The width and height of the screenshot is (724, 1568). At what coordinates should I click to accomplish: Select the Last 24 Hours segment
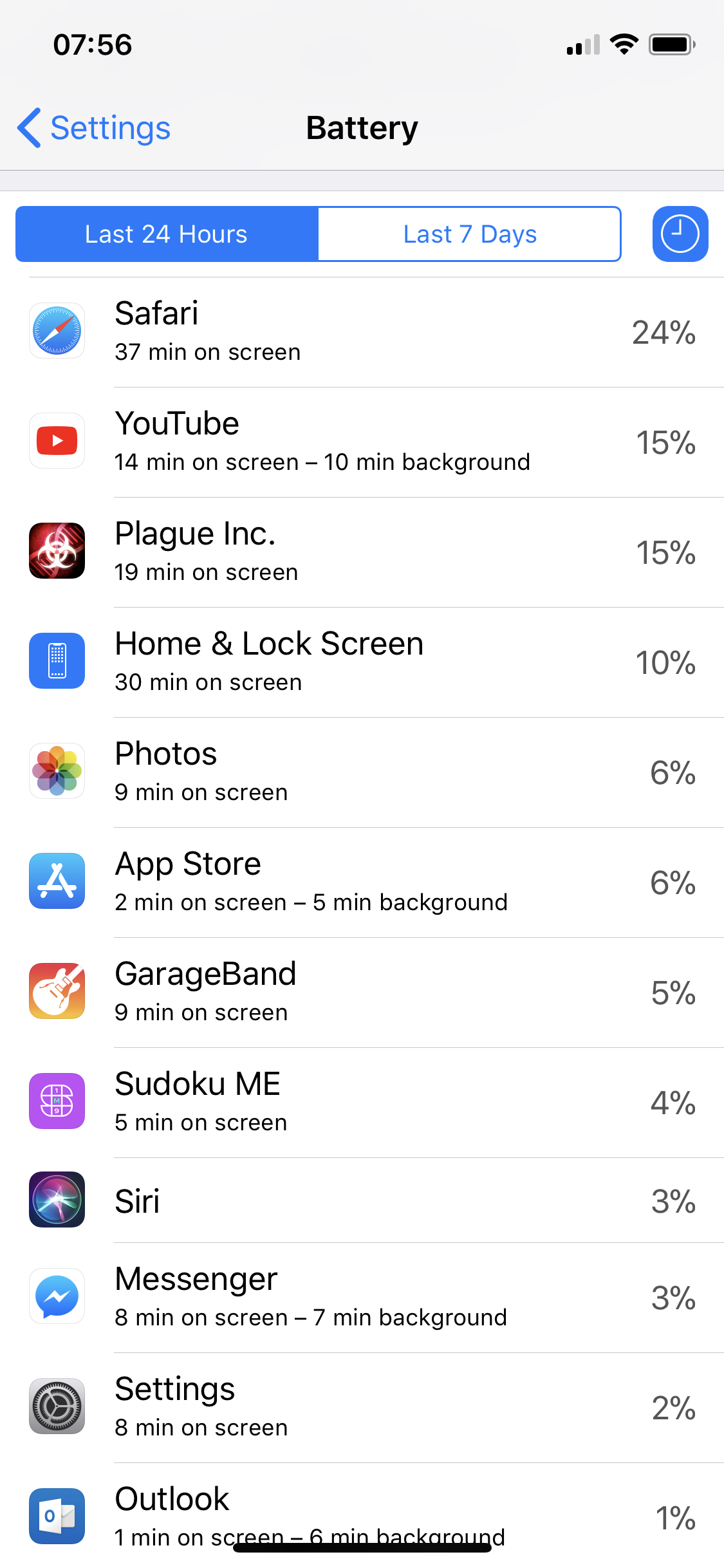[x=167, y=234]
